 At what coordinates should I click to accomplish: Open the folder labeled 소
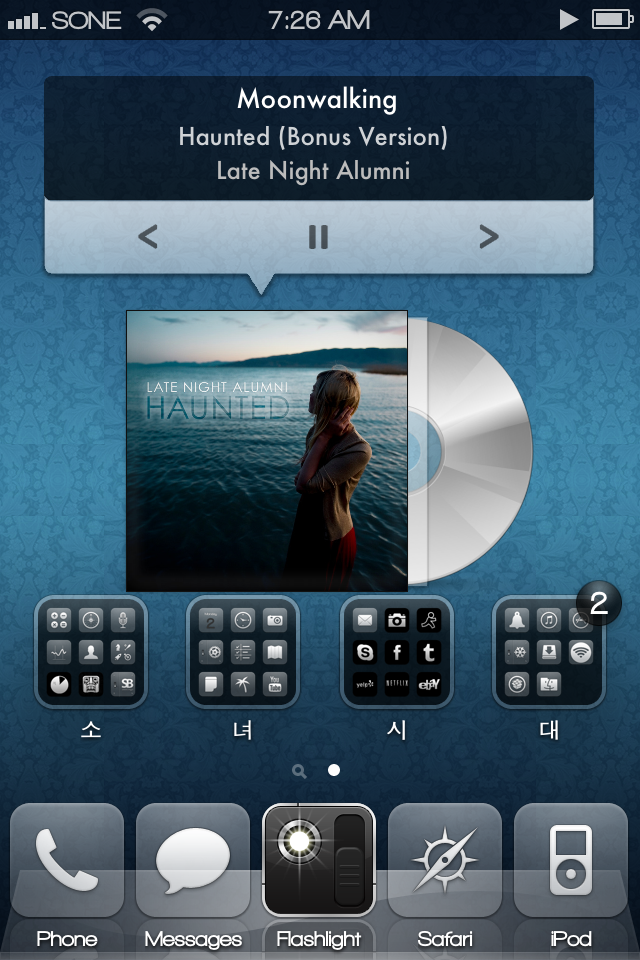pyautogui.click(x=91, y=652)
